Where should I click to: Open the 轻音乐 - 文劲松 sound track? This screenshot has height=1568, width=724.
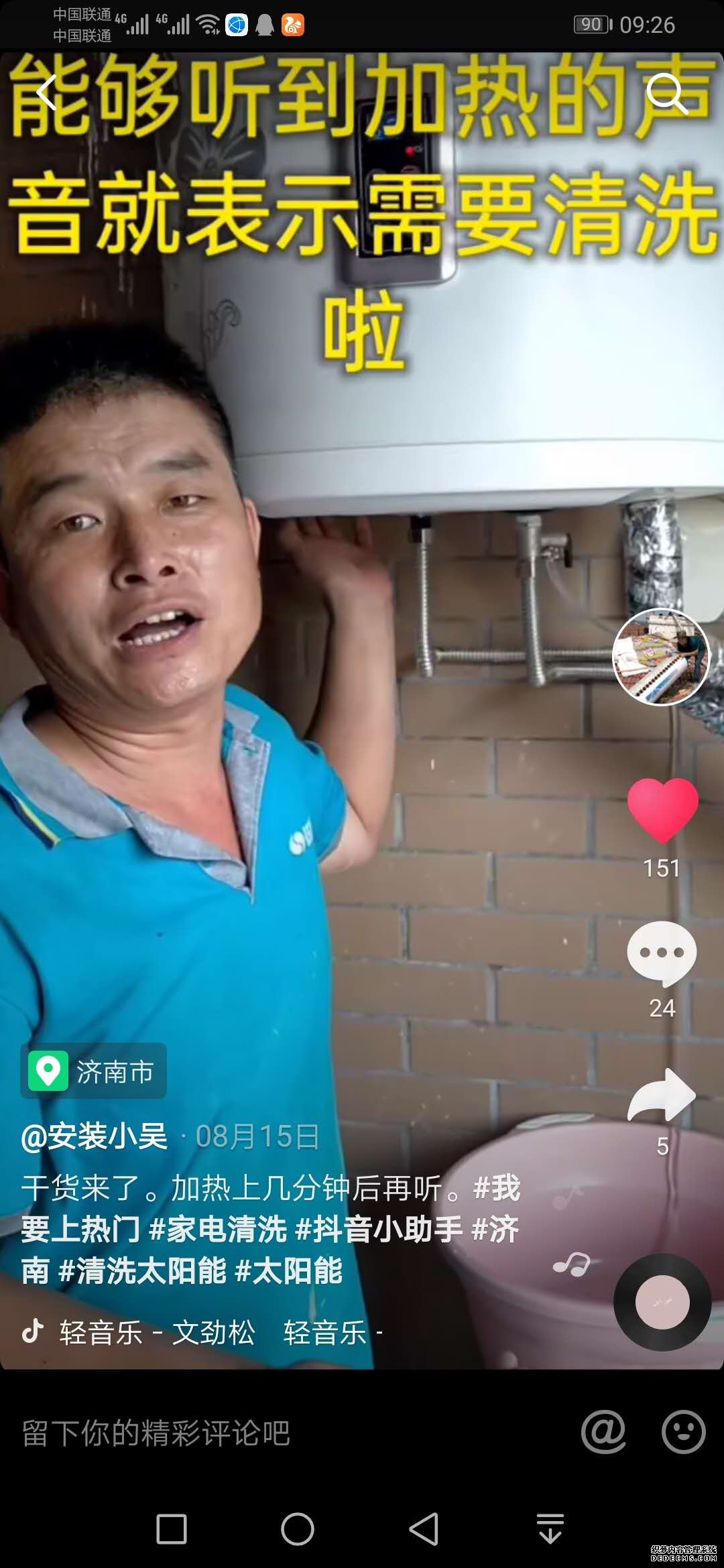tap(157, 1332)
